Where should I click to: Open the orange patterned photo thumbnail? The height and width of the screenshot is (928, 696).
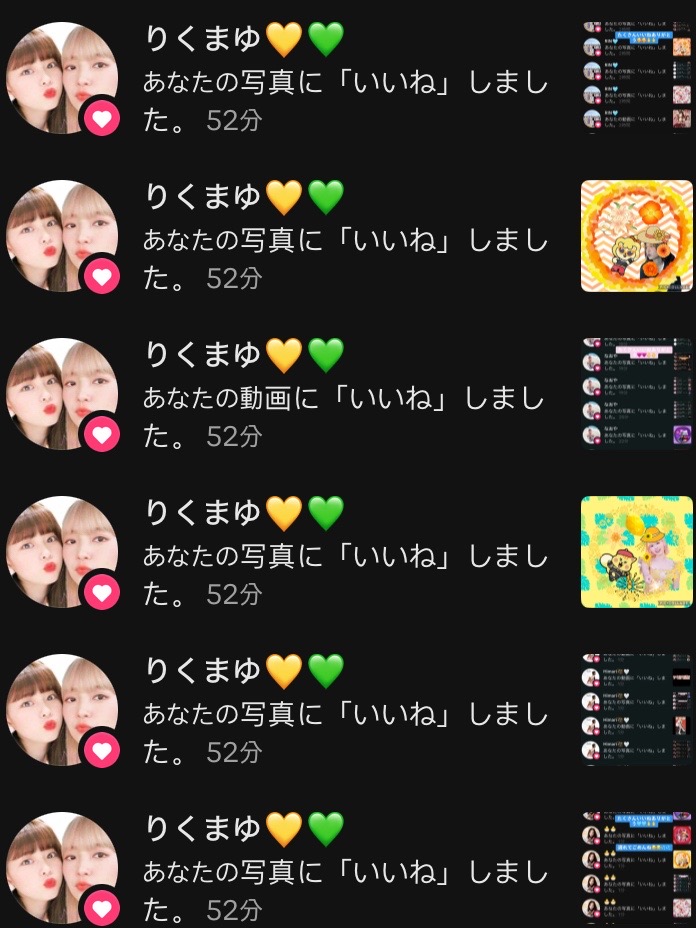click(x=637, y=236)
